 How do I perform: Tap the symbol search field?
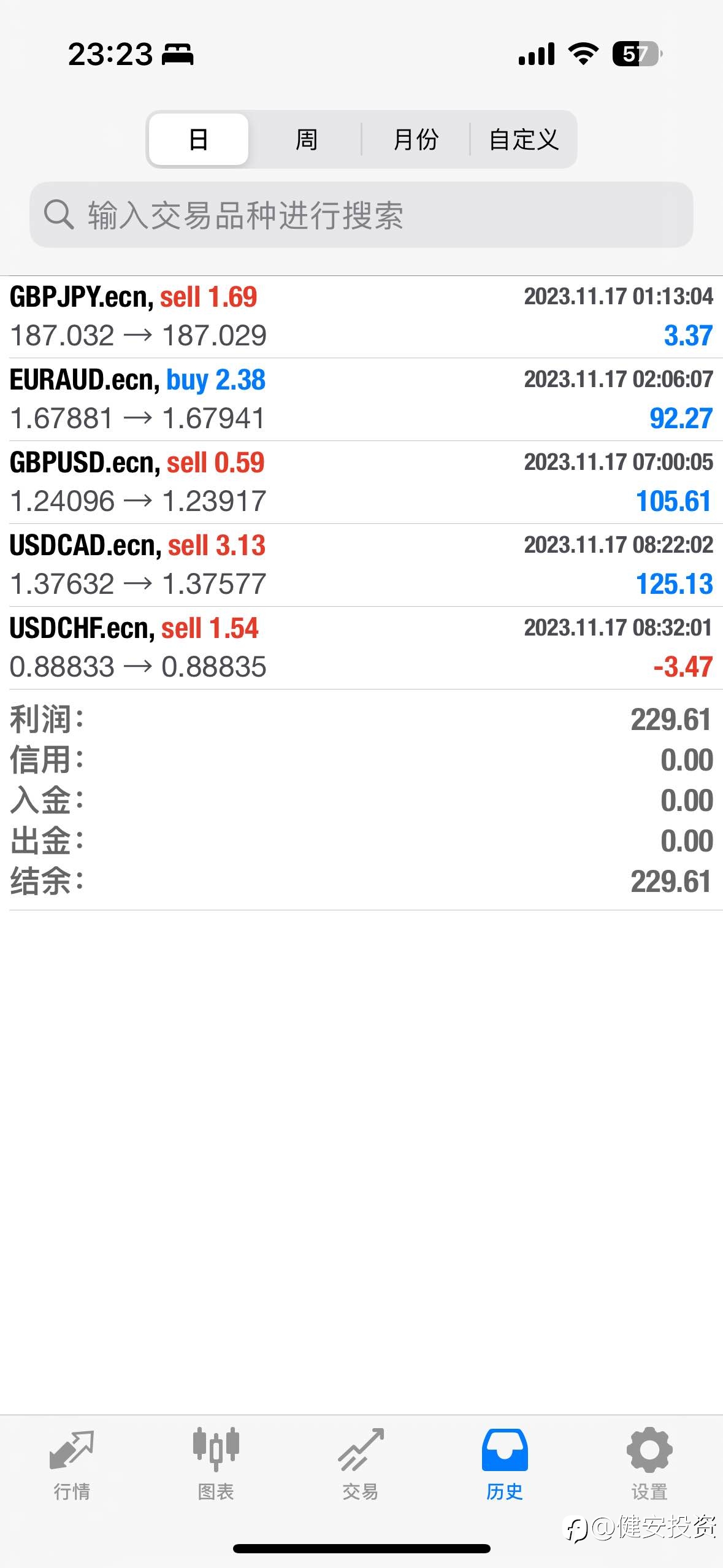point(361,215)
